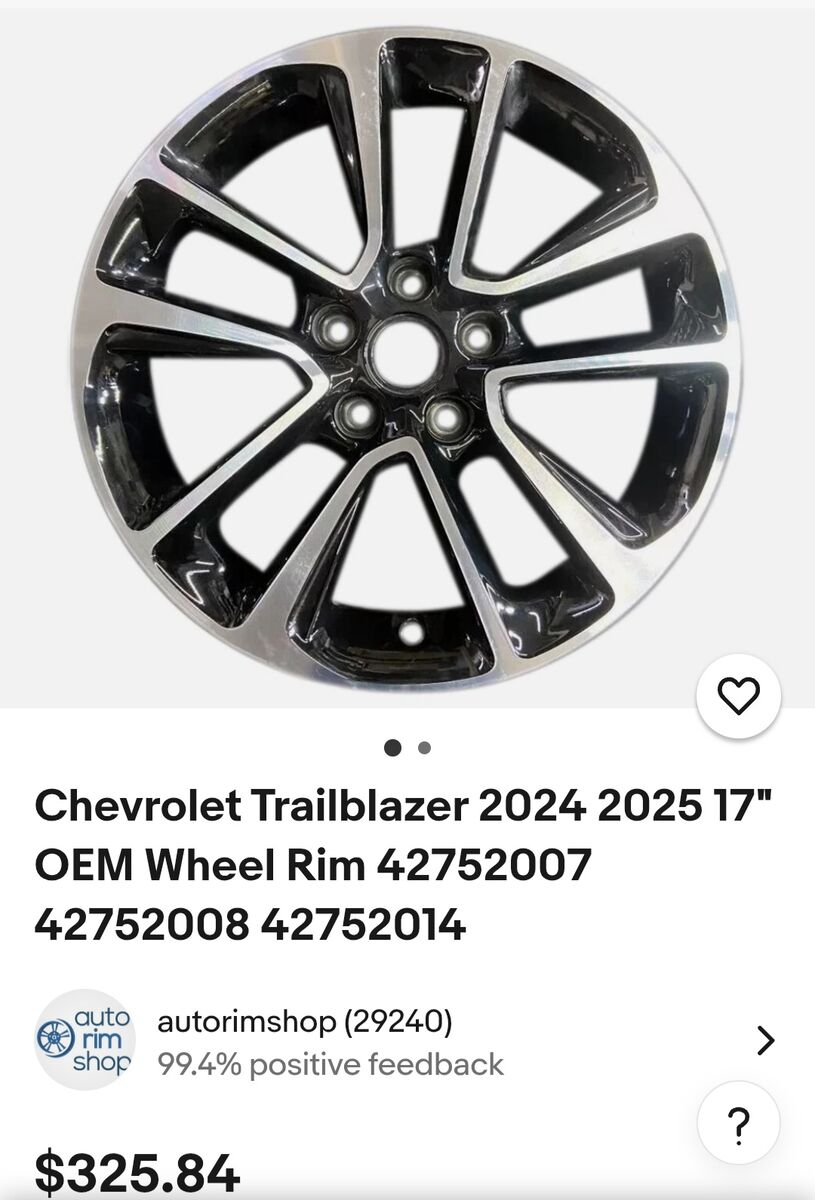Open the autorimshop seller profile
The image size is (815, 1200).
coord(305,1023)
